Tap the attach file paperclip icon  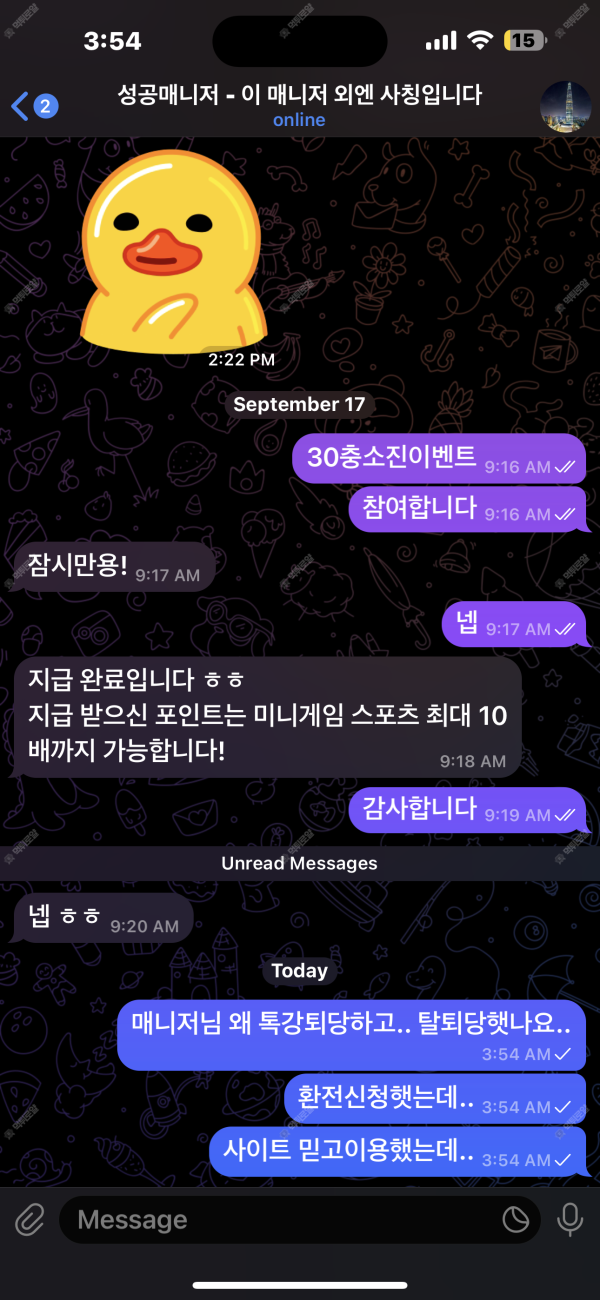pyautogui.click(x=30, y=1219)
